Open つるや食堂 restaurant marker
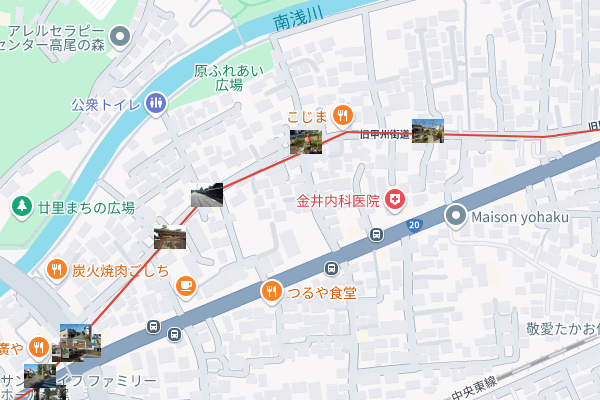 click(x=270, y=292)
